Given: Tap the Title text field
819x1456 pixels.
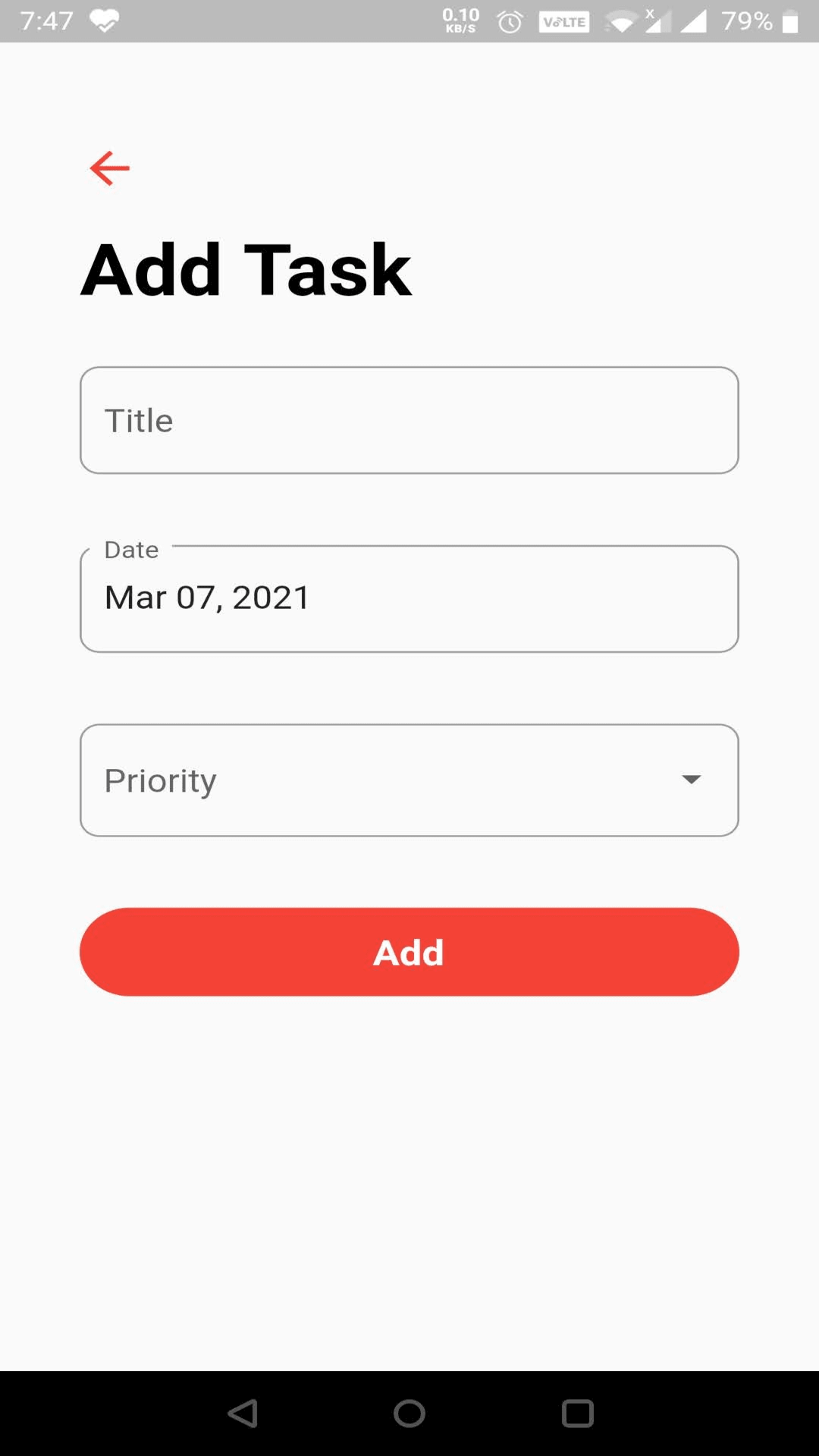Looking at the screenshot, I should pos(409,420).
